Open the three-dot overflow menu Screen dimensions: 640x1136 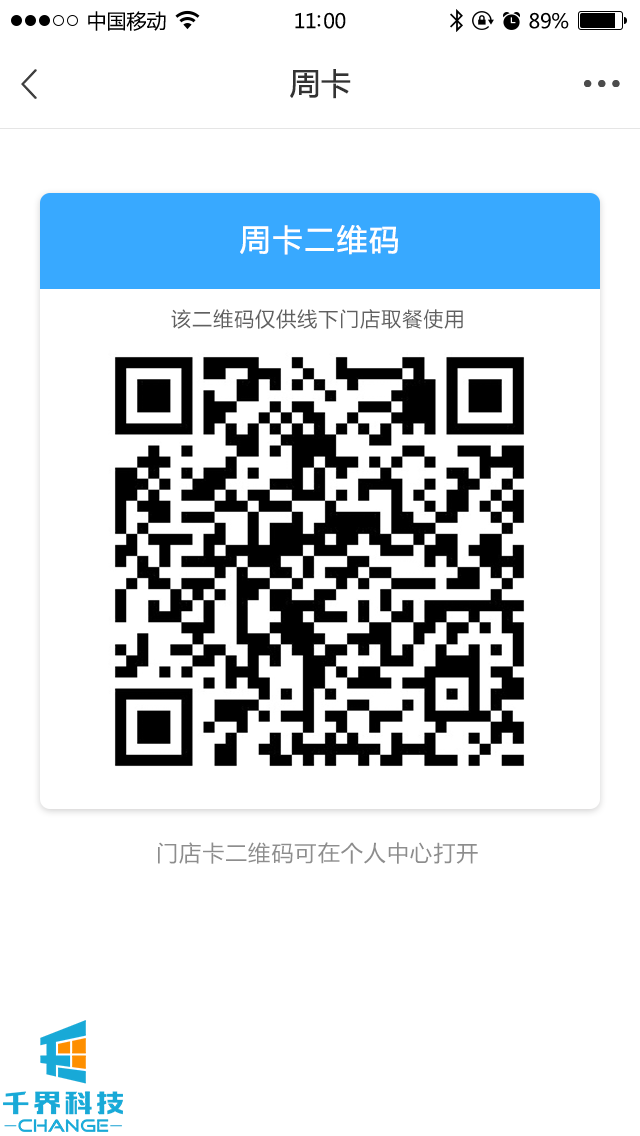(601, 84)
